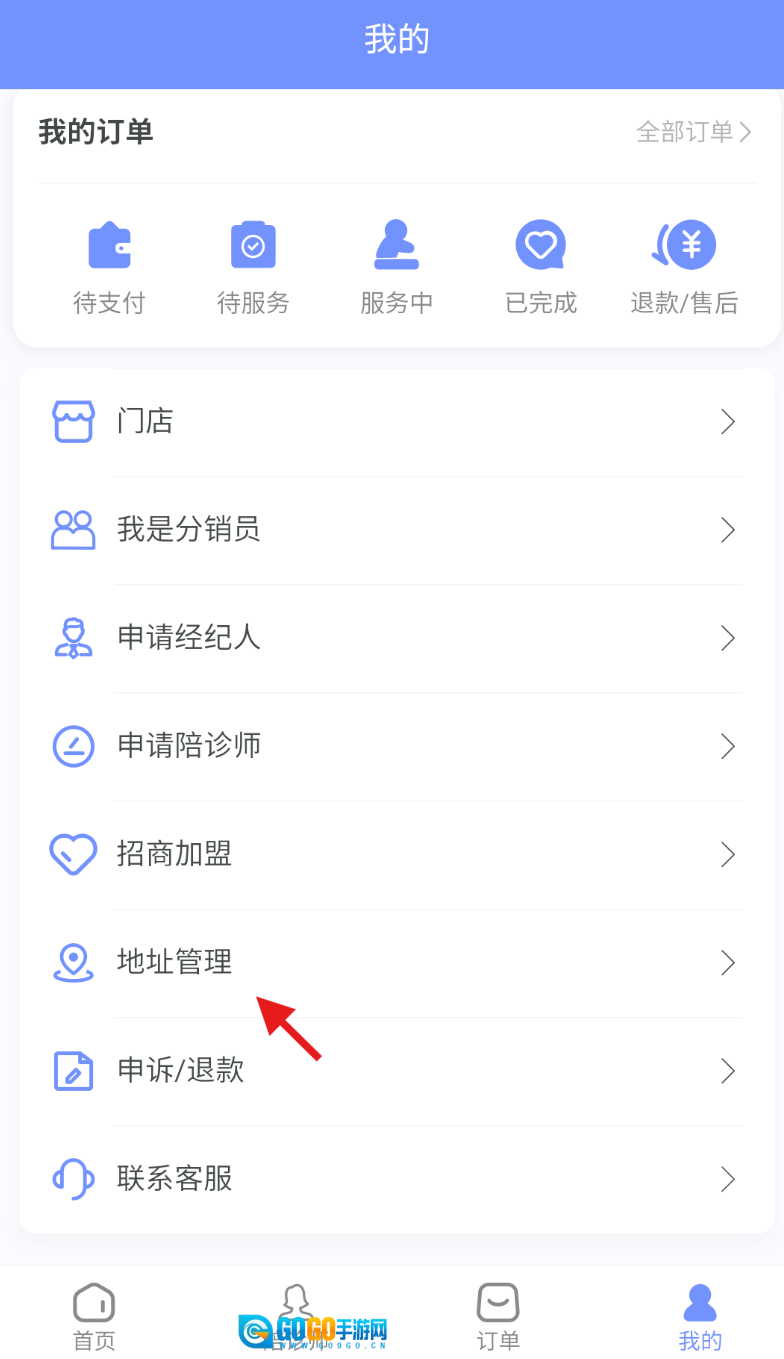Open 地址管理 address management
The width and height of the screenshot is (784, 1359).
pyautogui.click(x=396, y=963)
